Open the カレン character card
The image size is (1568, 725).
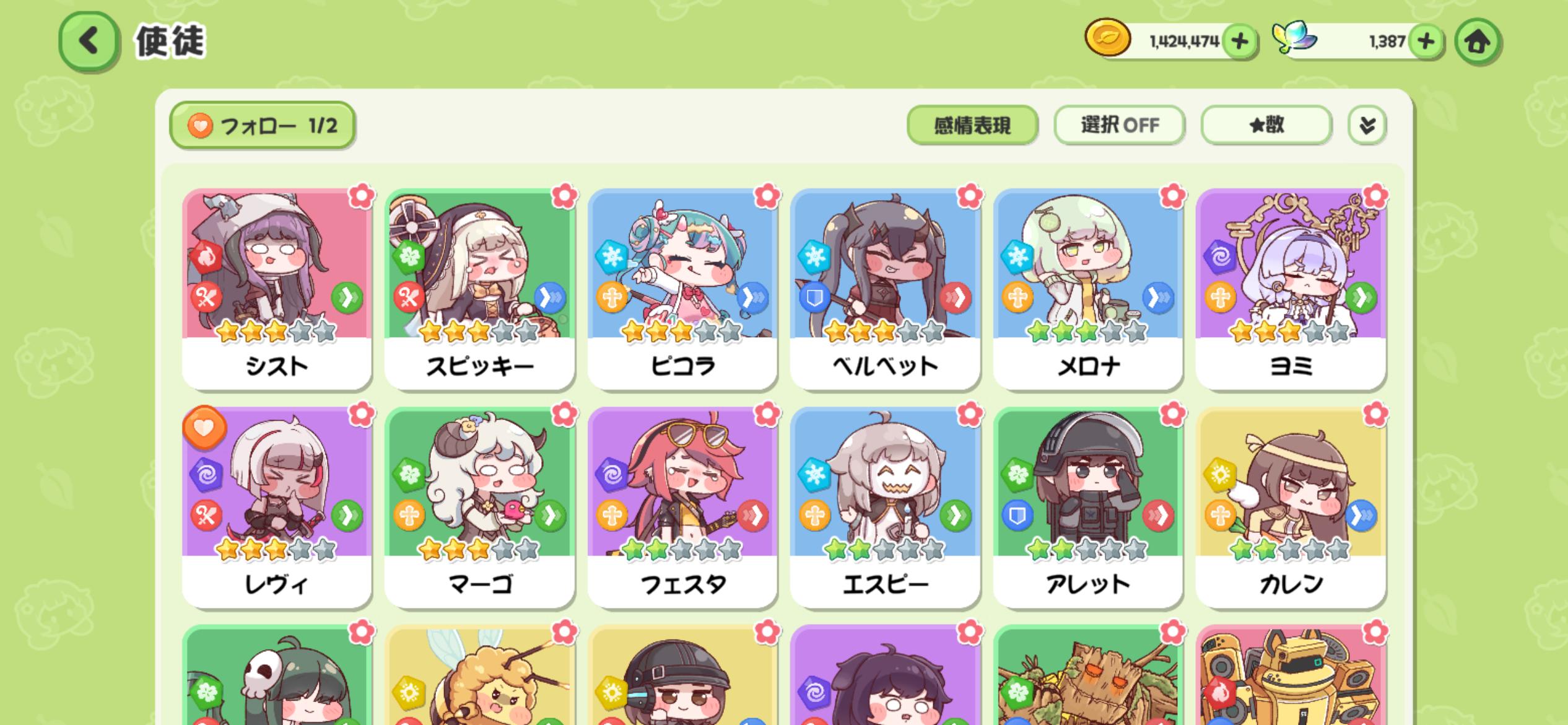coord(1291,507)
